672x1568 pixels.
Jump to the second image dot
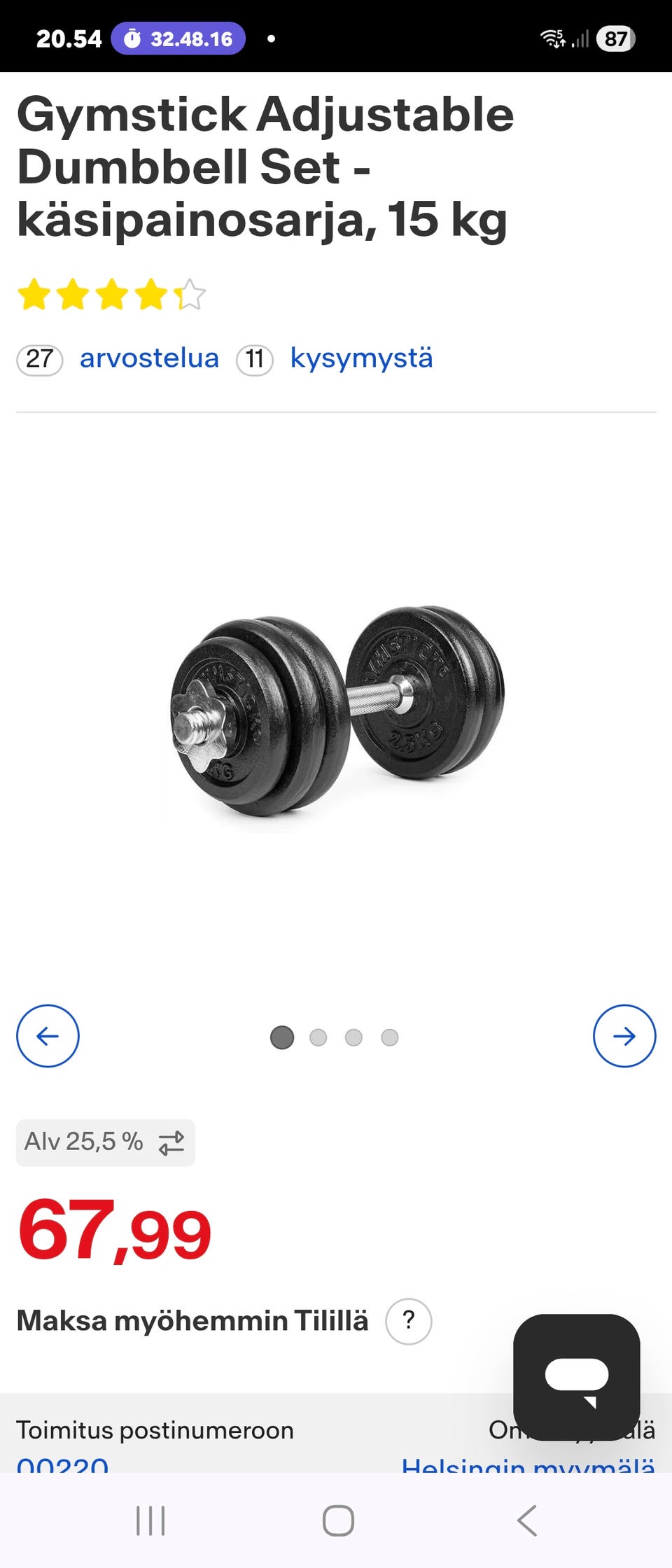[318, 1037]
